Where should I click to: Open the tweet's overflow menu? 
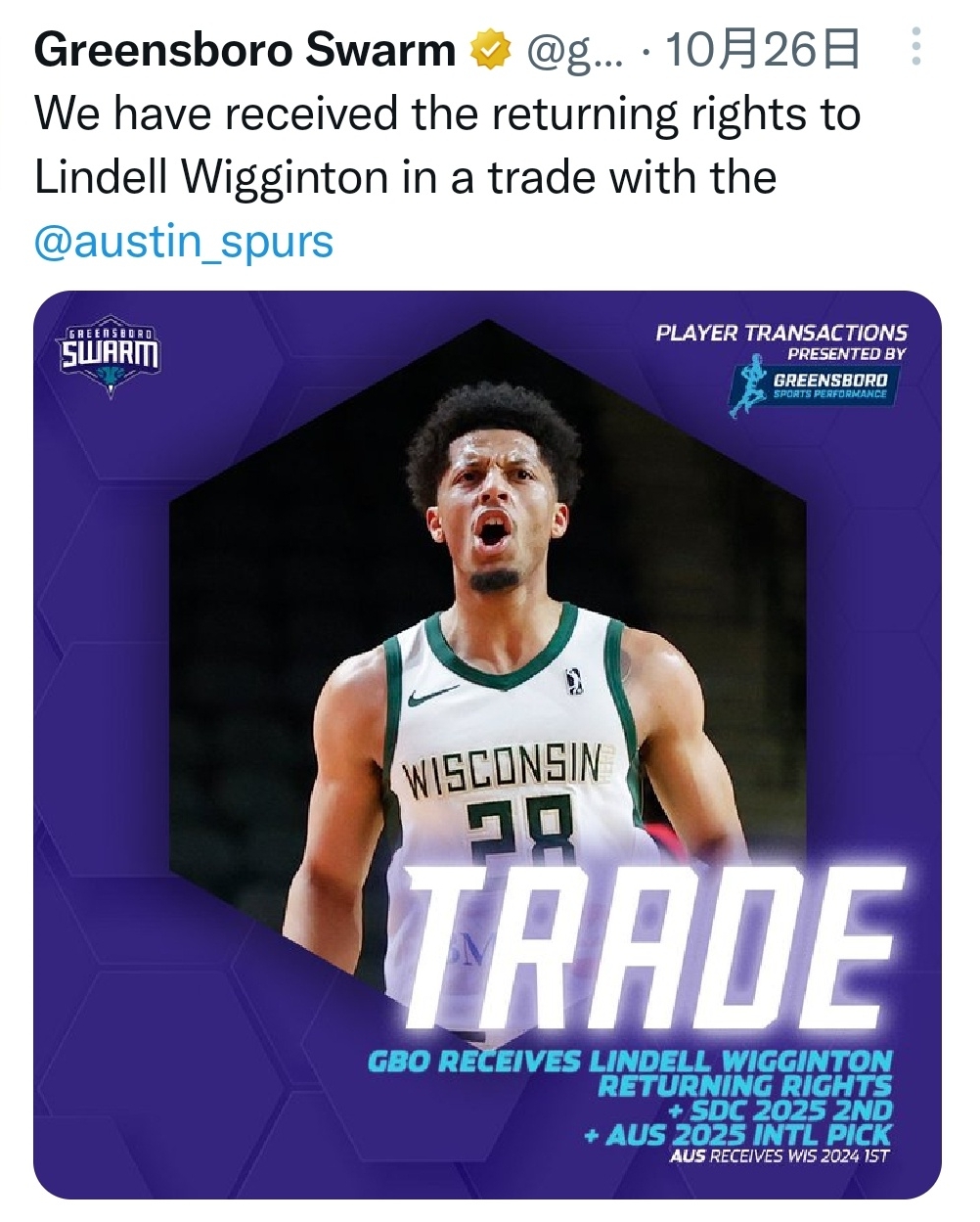[x=915, y=48]
